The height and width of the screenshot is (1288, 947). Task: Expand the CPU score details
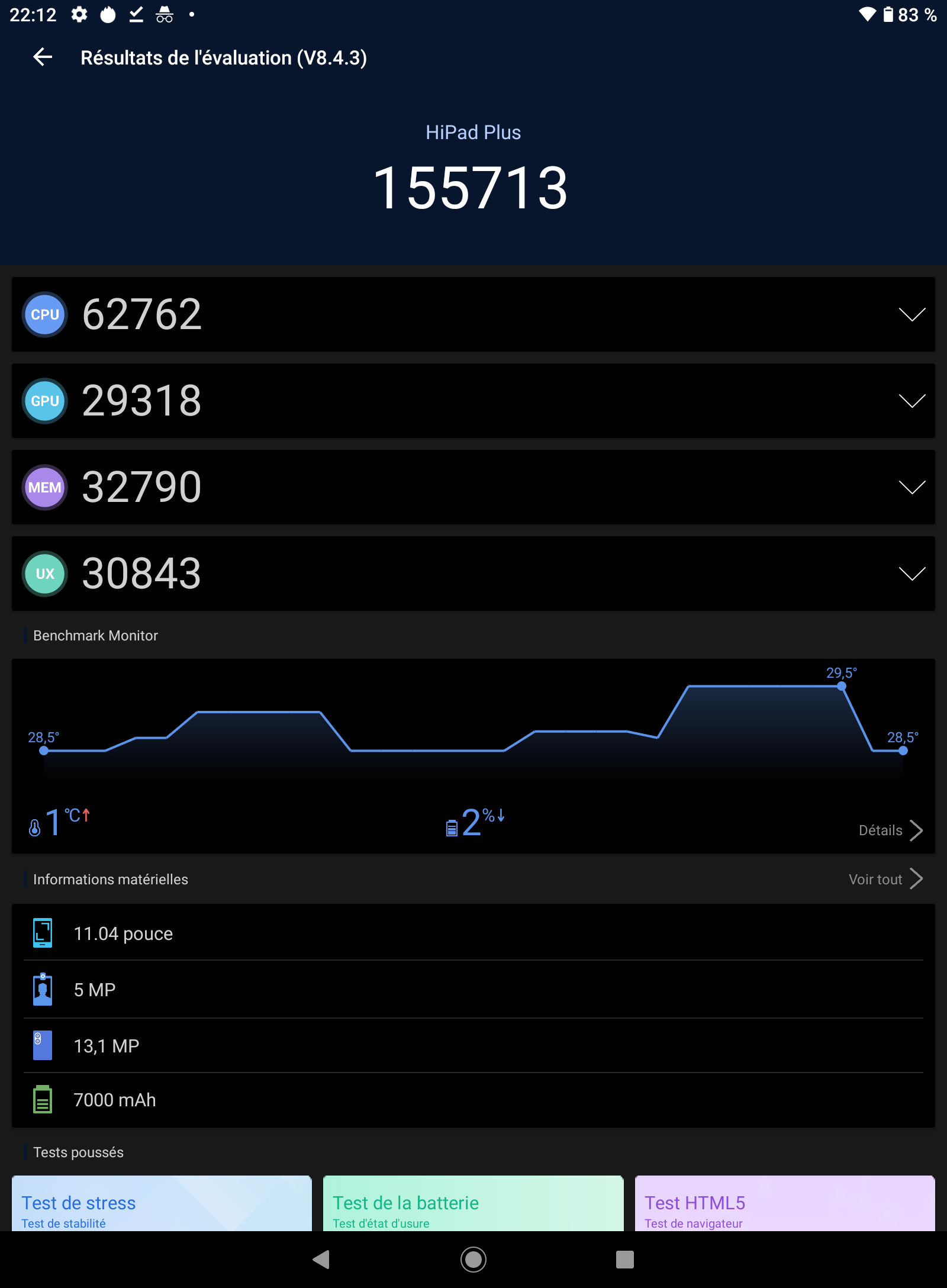(911, 314)
